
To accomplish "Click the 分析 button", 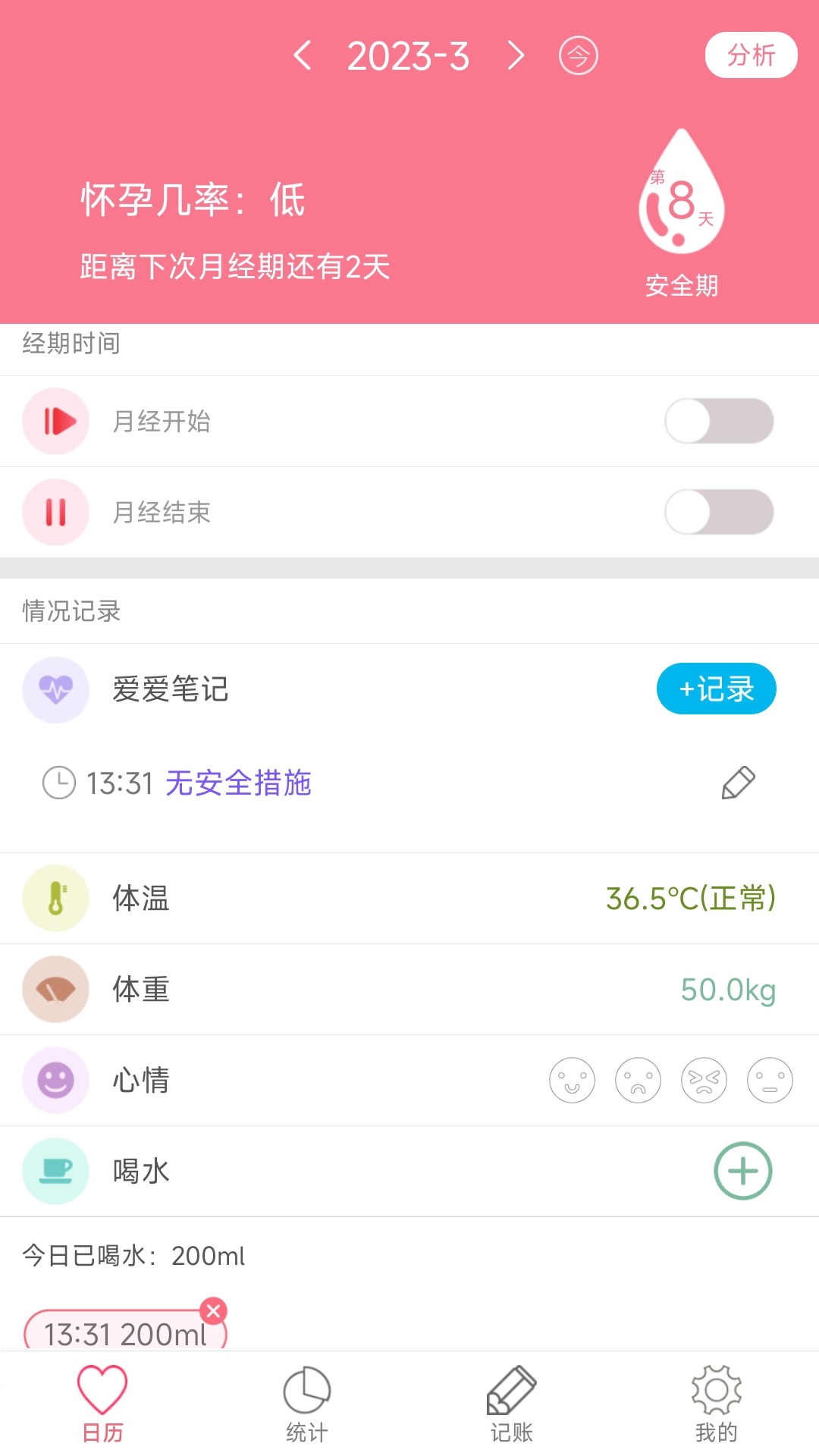I will point(751,55).
